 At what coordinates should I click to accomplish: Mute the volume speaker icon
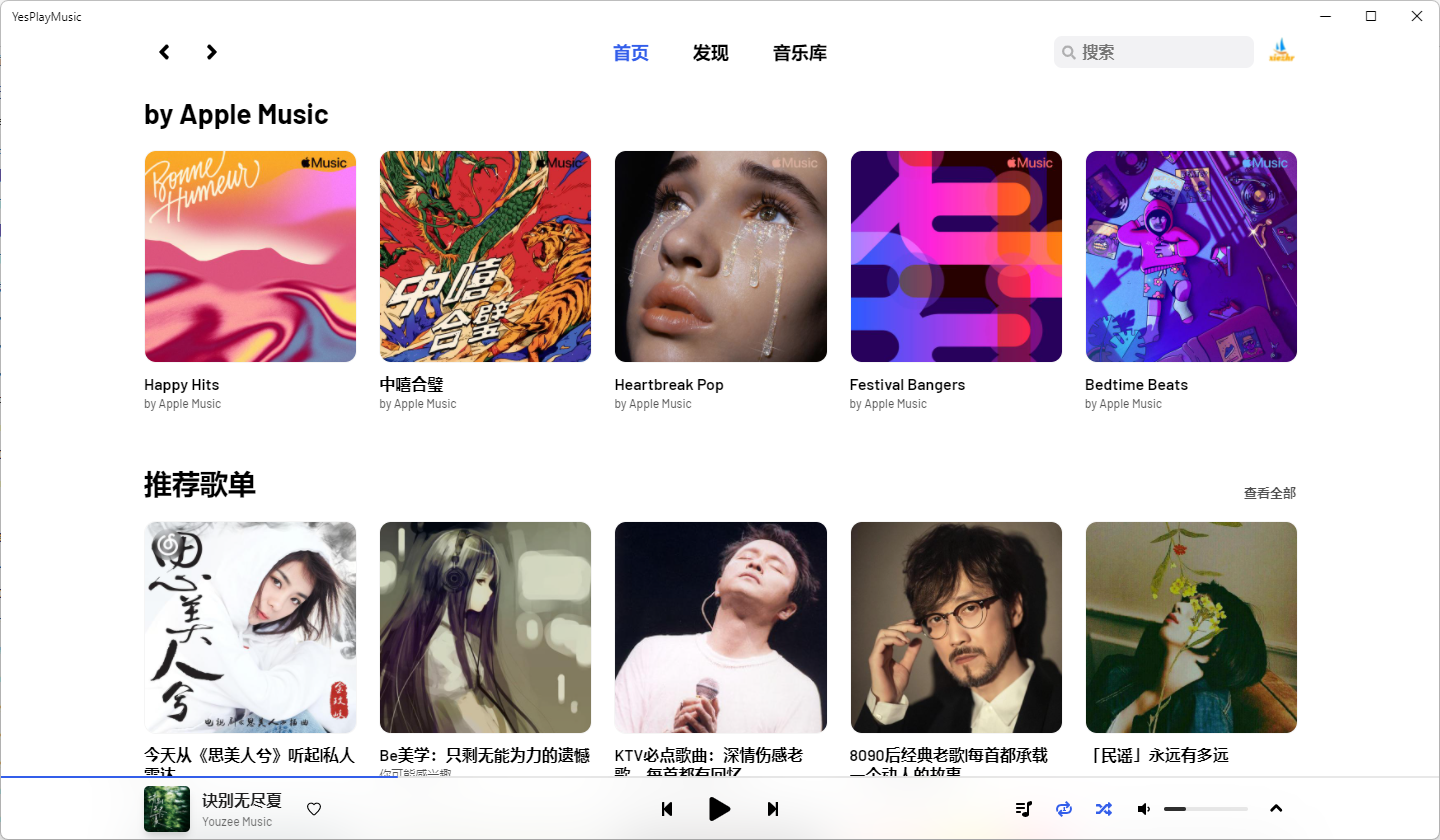coord(1144,809)
